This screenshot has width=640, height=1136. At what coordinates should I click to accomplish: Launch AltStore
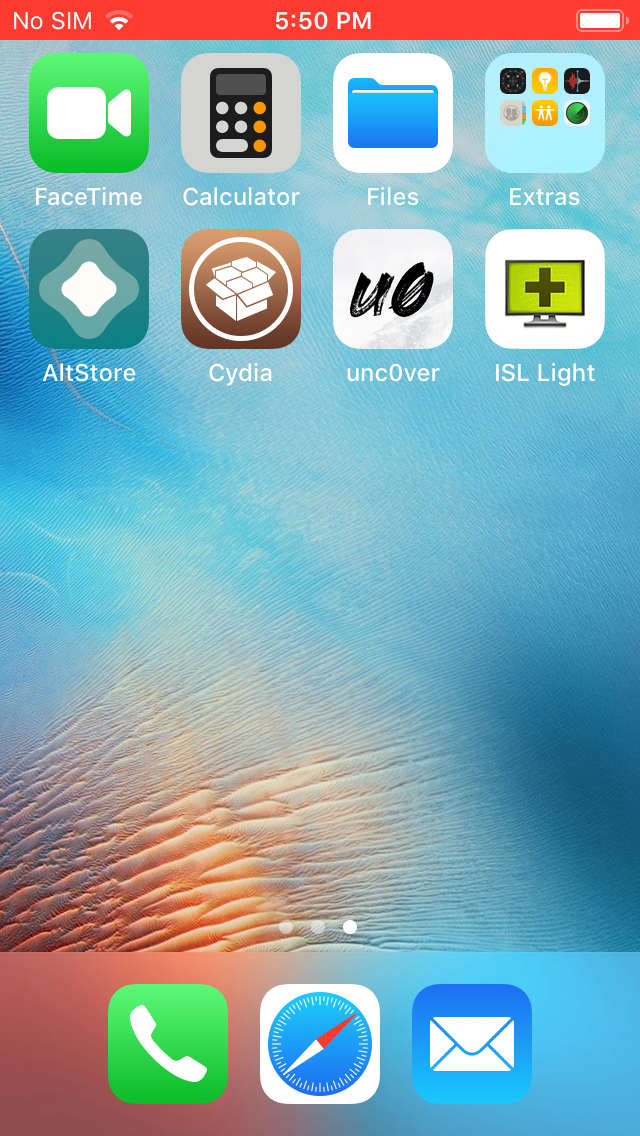pos(89,289)
